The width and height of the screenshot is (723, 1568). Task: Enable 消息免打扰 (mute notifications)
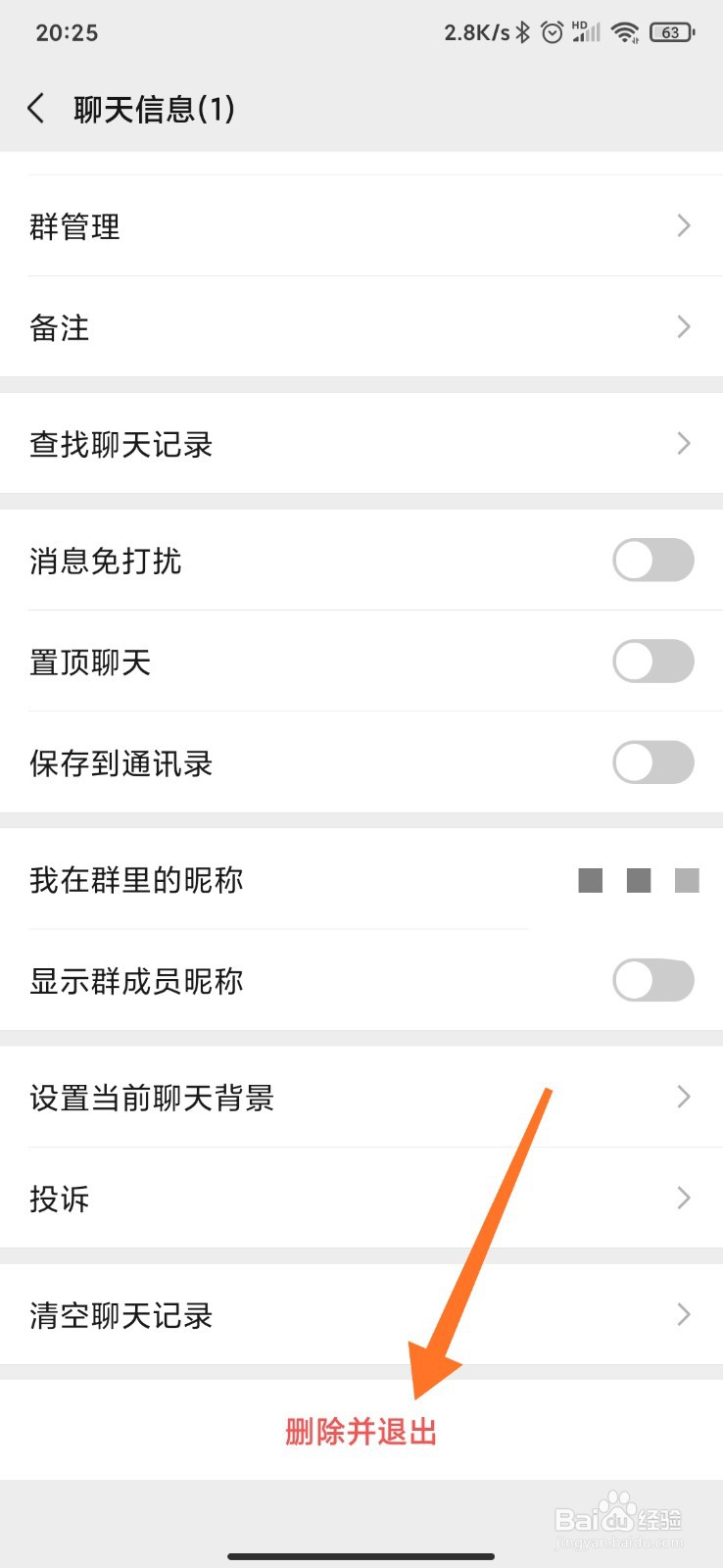click(652, 561)
